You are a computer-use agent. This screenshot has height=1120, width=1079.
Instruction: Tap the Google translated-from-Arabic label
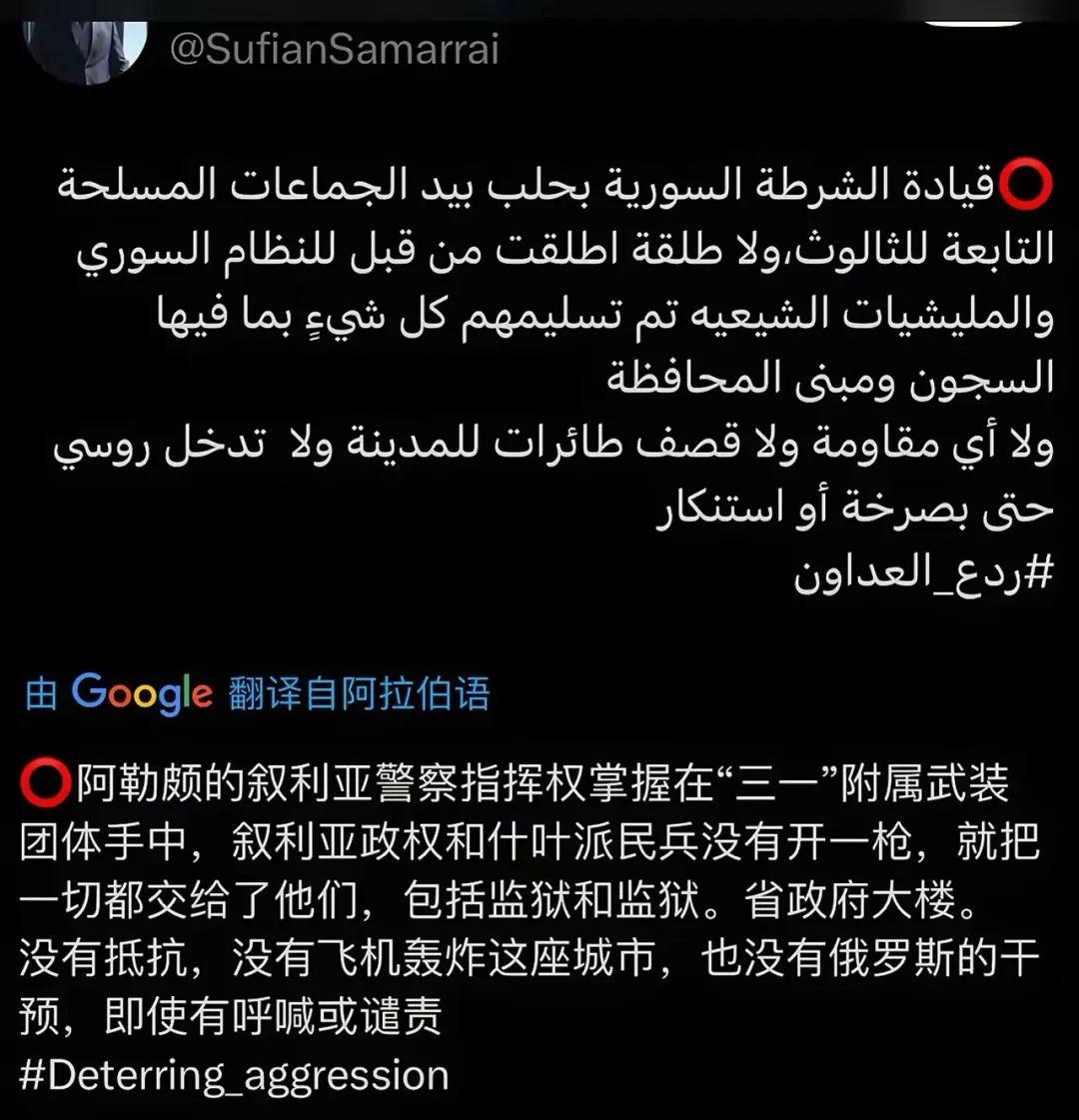coord(258,692)
